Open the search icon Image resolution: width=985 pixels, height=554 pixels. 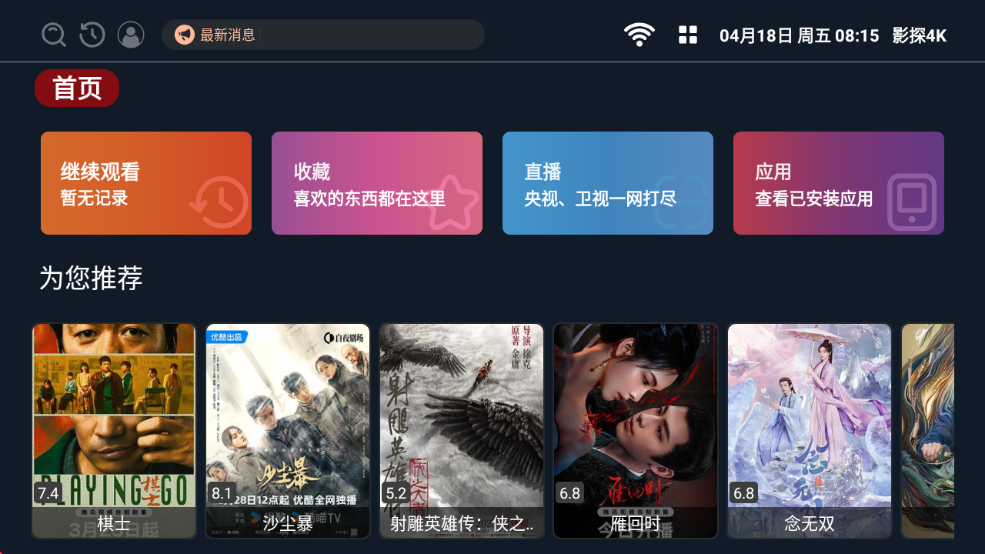click(x=54, y=35)
